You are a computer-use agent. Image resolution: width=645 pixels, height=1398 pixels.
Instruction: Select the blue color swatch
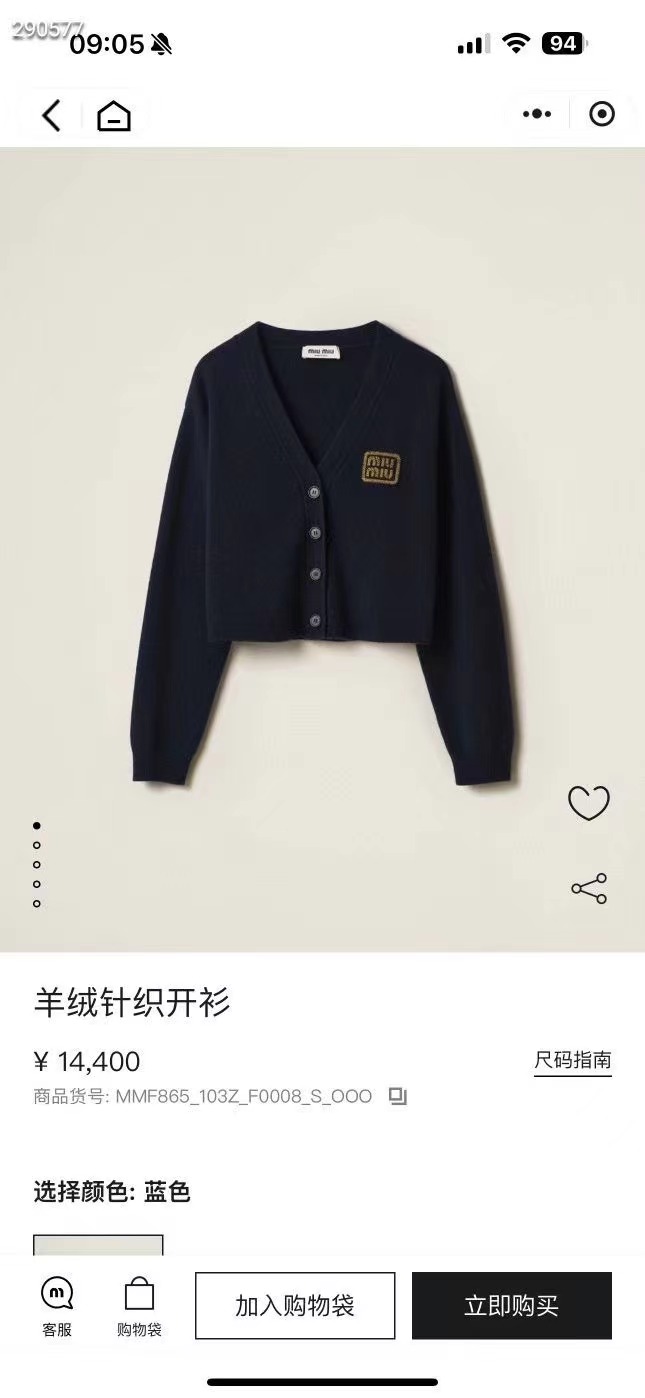pos(98,1246)
